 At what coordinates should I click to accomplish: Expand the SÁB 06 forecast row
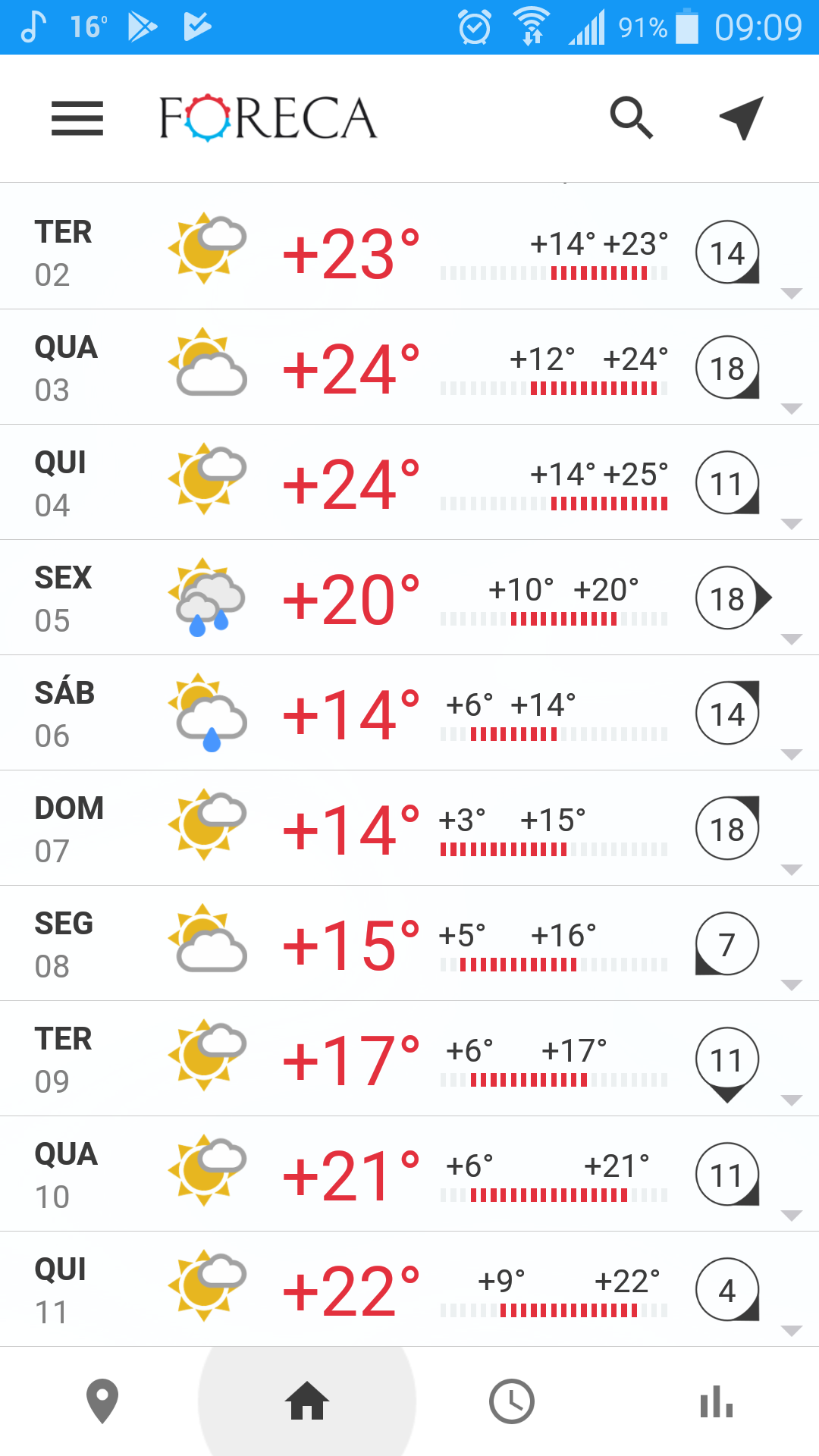click(409, 713)
